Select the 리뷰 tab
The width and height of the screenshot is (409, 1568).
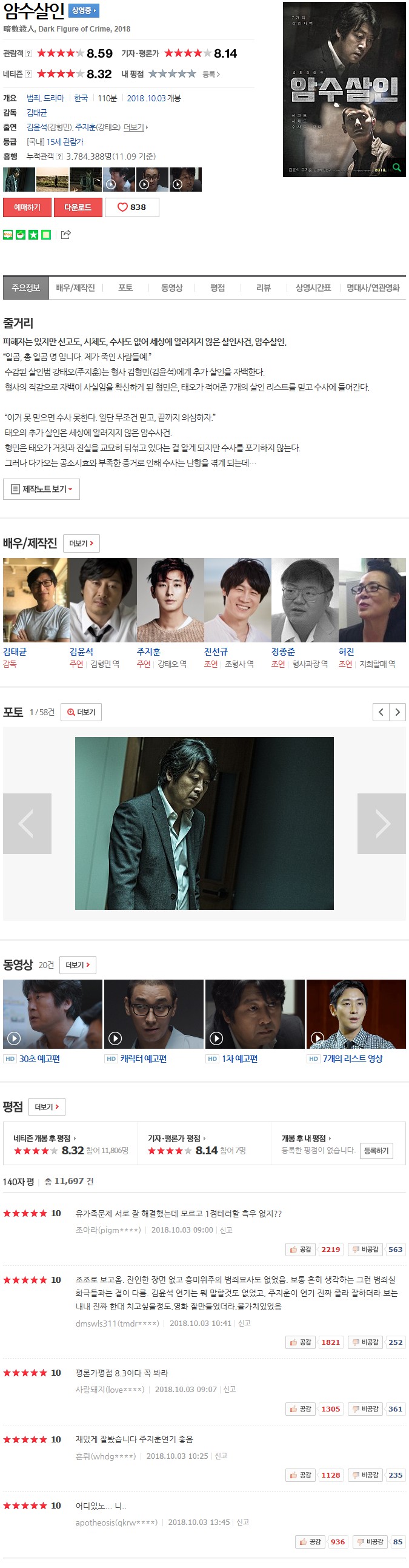pos(263,288)
